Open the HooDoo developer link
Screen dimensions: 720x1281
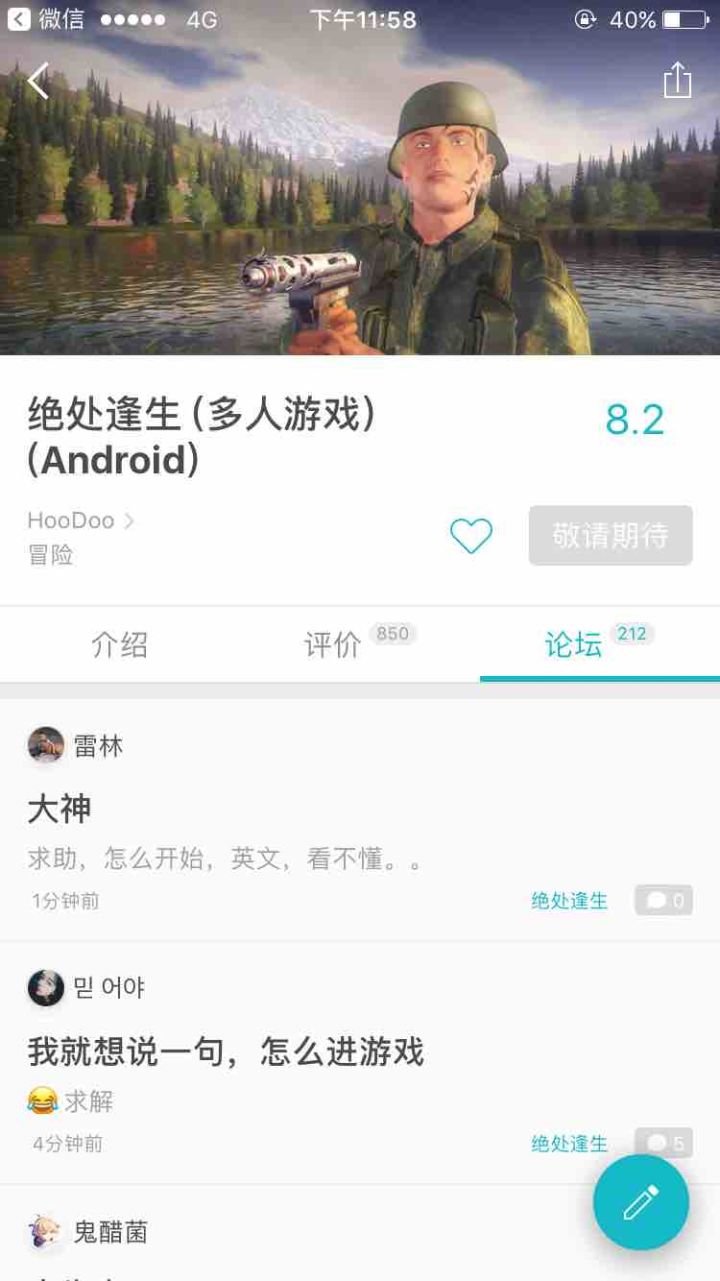pos(80,520)
